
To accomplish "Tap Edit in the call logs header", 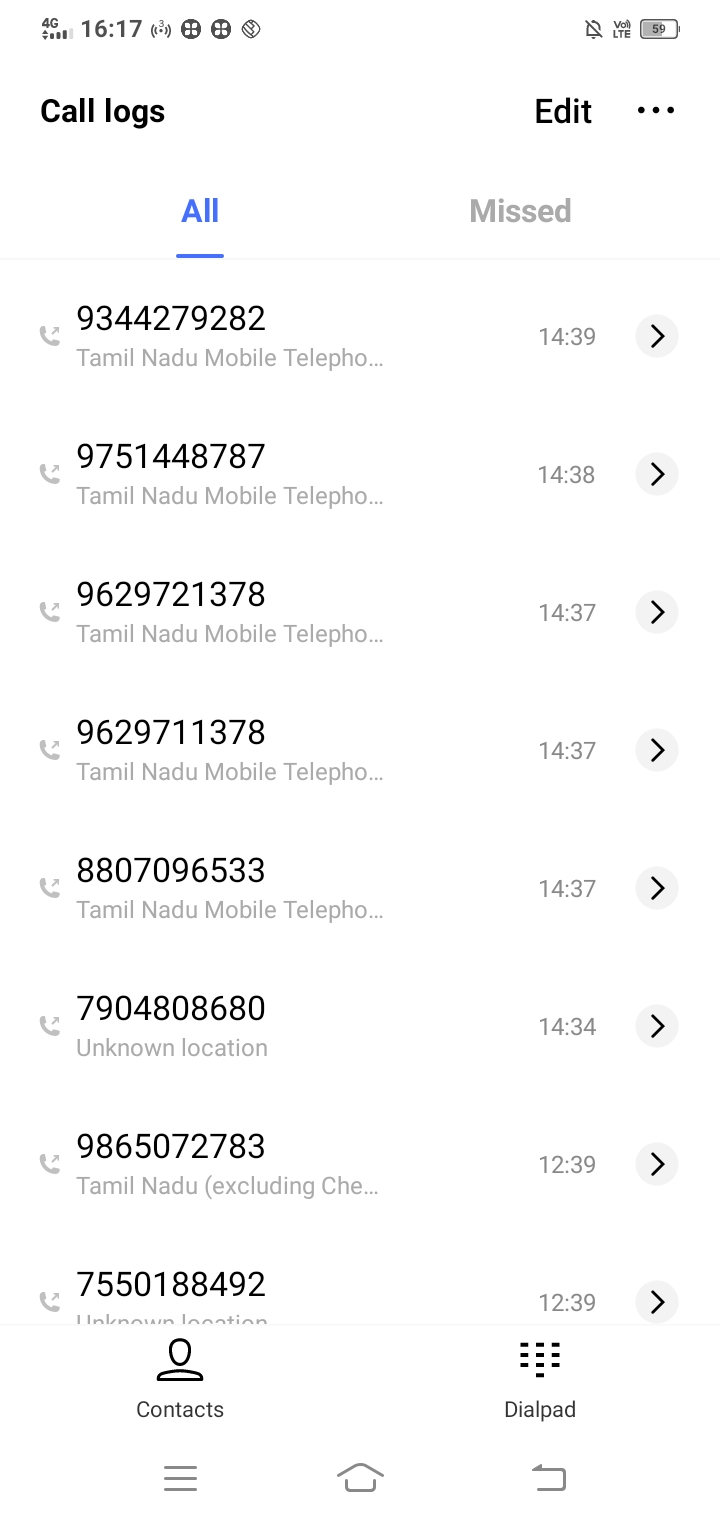I will coord(563,111).
